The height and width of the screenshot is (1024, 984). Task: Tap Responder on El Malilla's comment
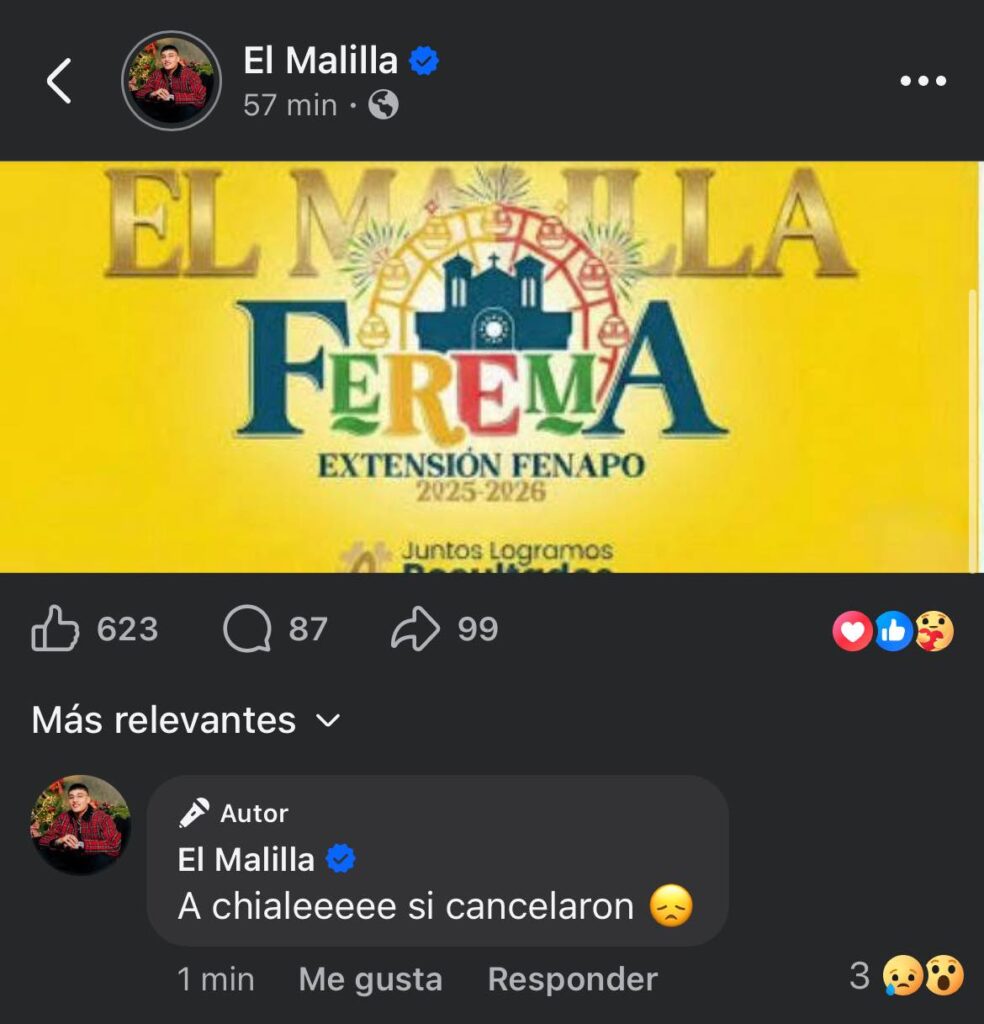[572, 979]
